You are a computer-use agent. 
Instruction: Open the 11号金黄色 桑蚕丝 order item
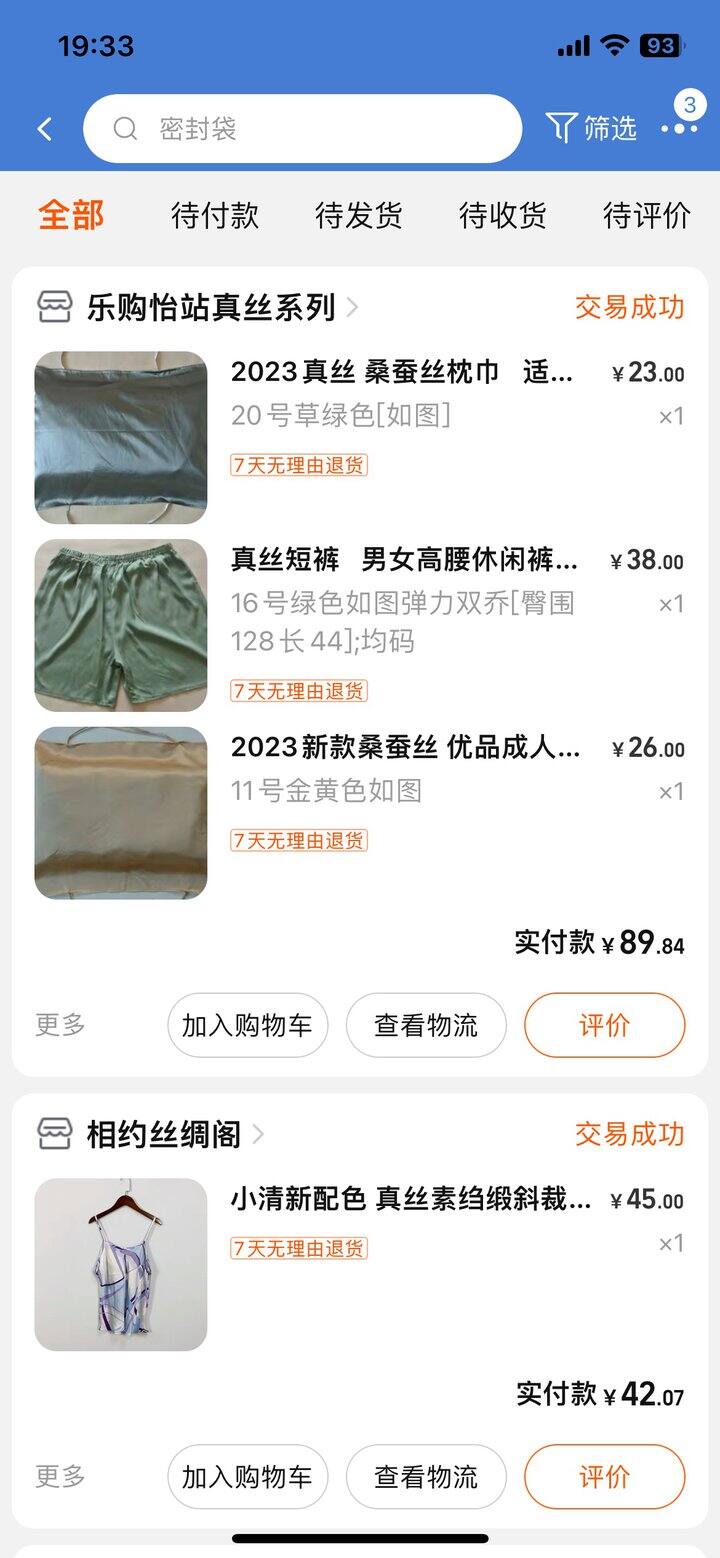coord(360,813)
